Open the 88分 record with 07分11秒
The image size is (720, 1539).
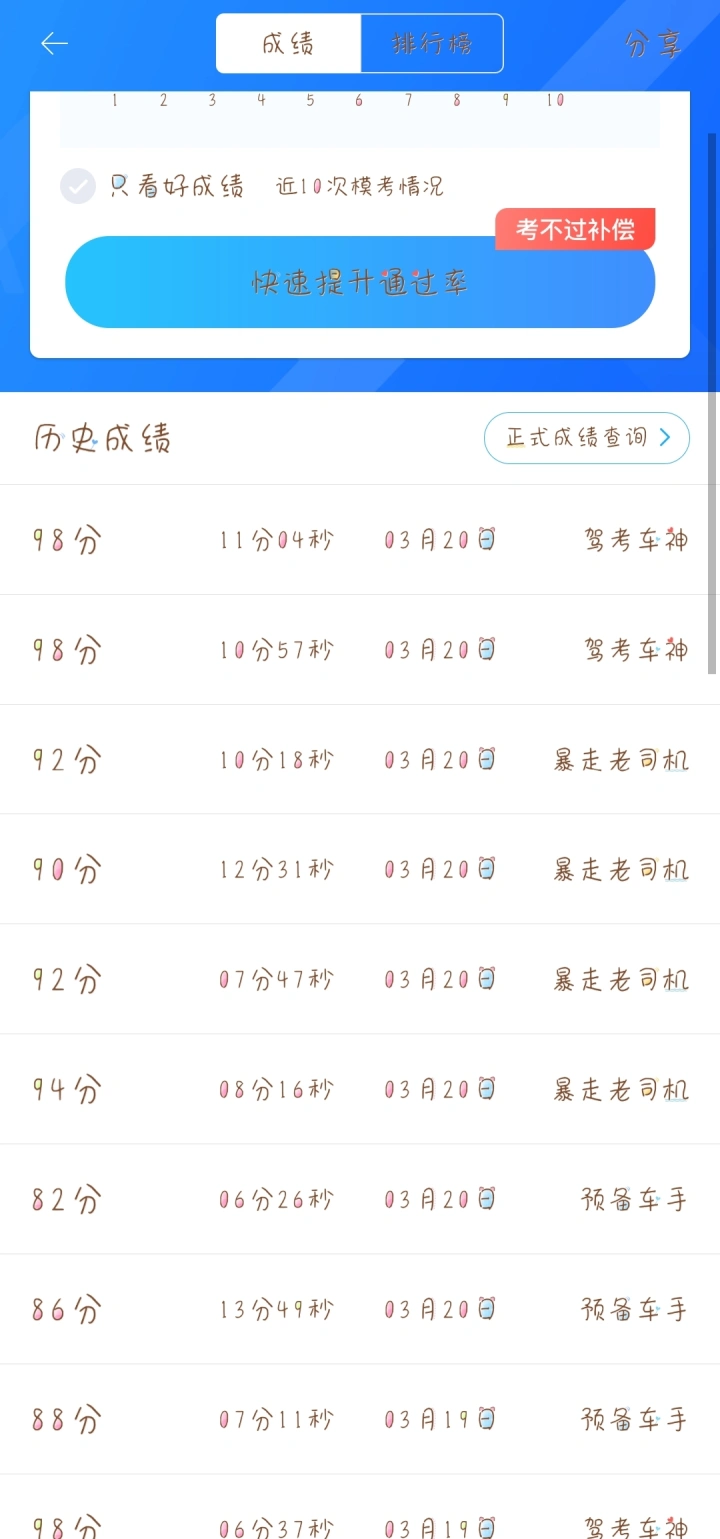pos(360,1419)
